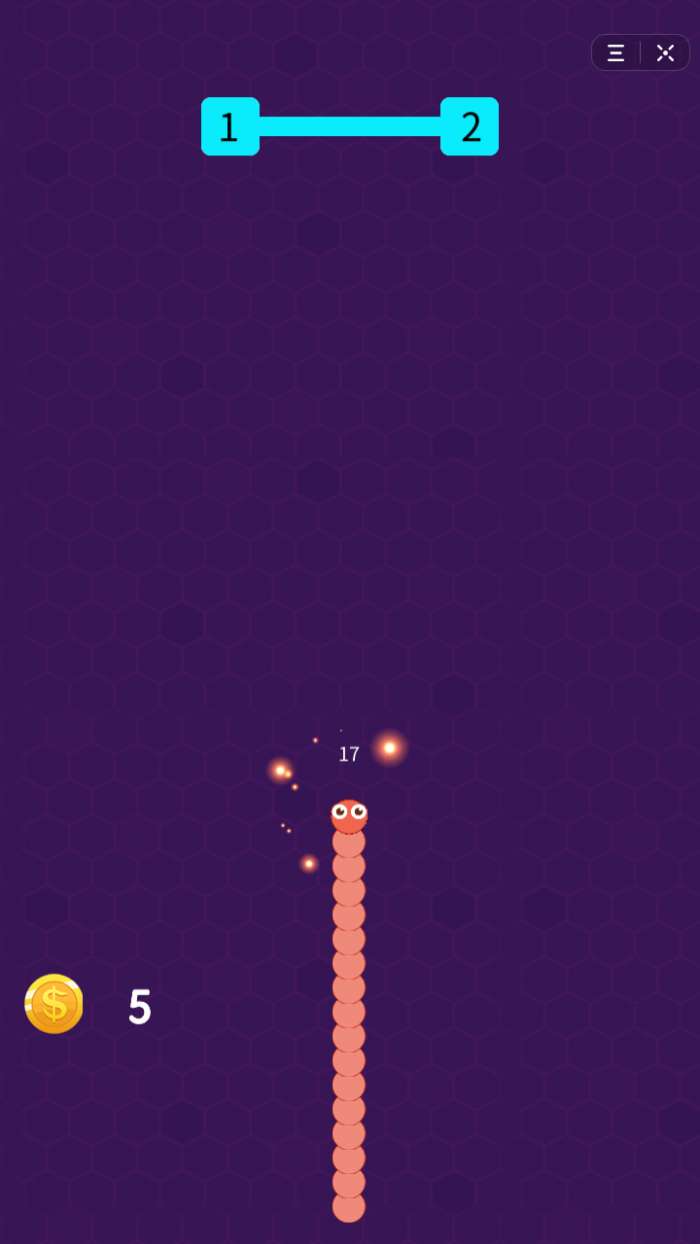Open the mini-program menu icon
700x1244 pixels.
pyautogui.click(x=616, y=53)
